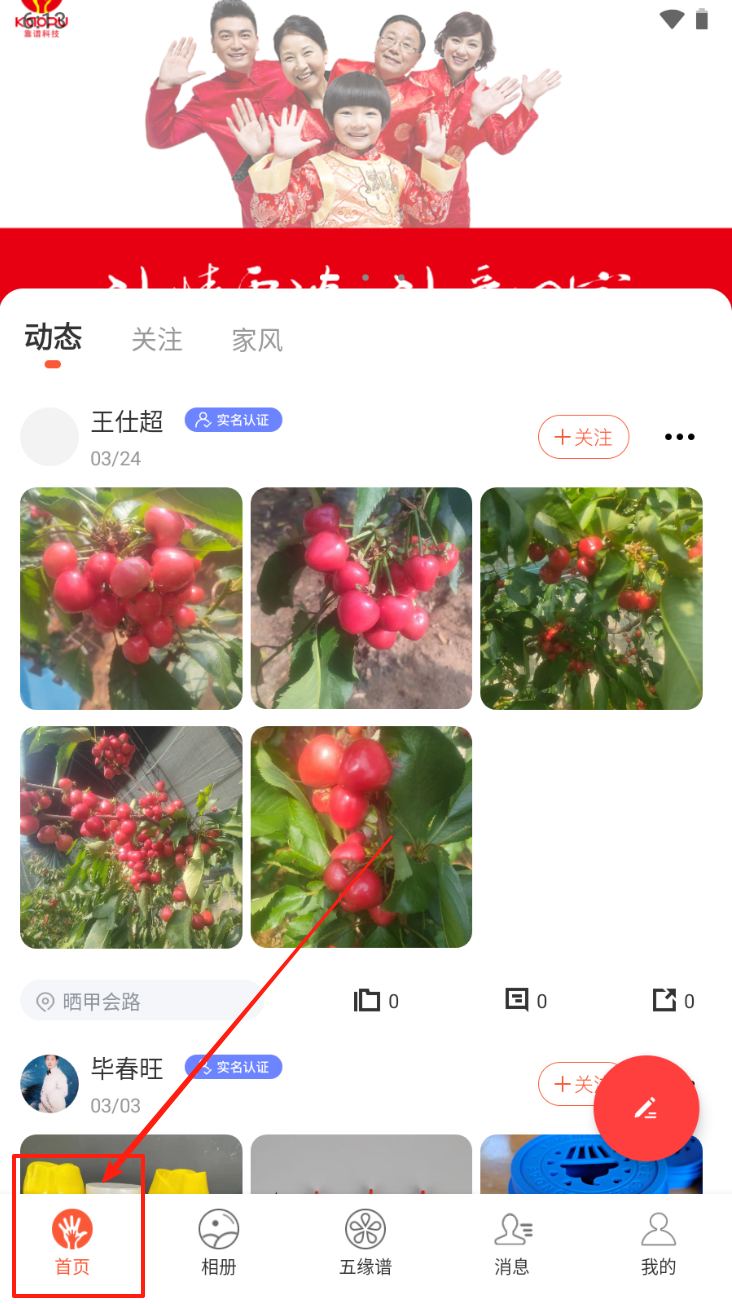This screenshot has height=1304, width=732.
Task: Open the 消息 tab
Action: (x=512, y=1242)
